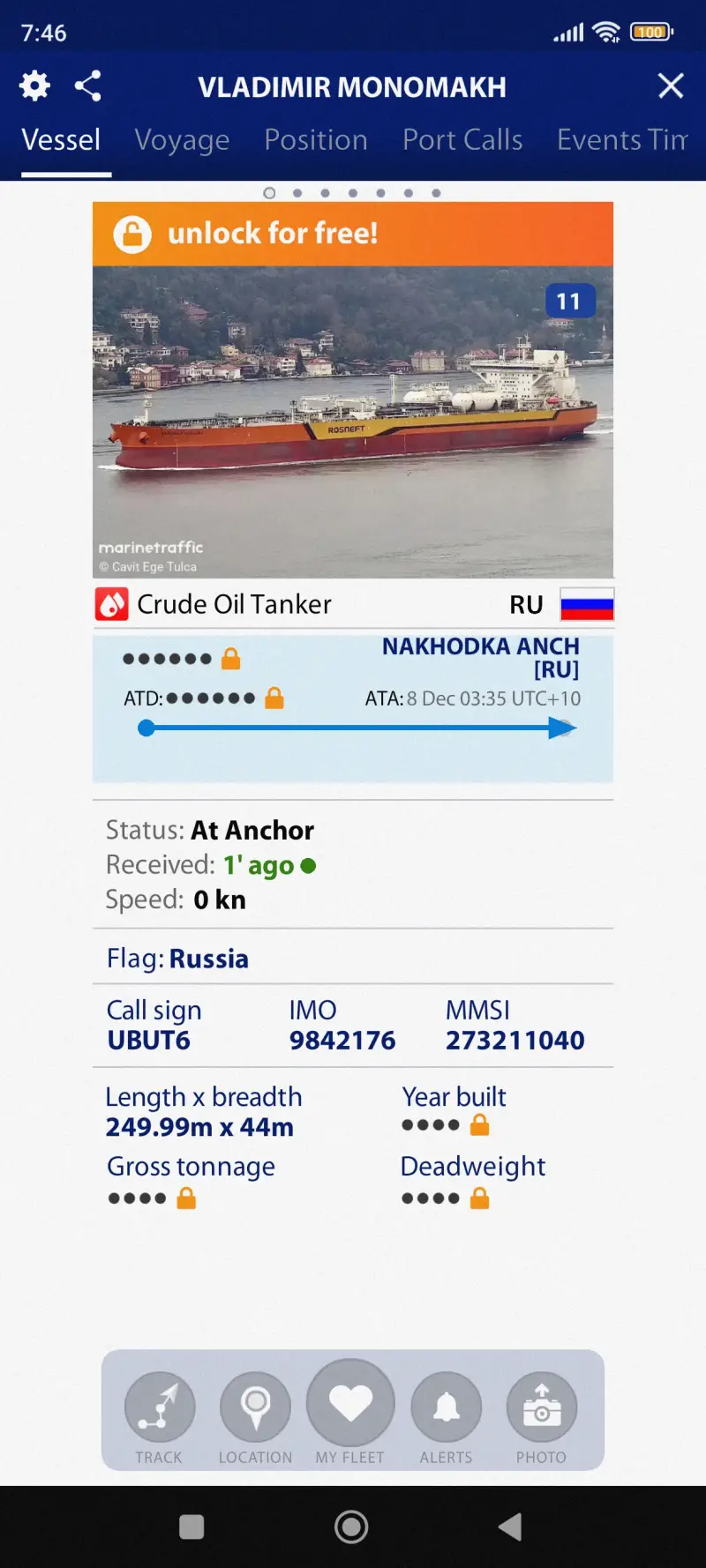Set up alerts for this vessel

tap(447, 1407)
